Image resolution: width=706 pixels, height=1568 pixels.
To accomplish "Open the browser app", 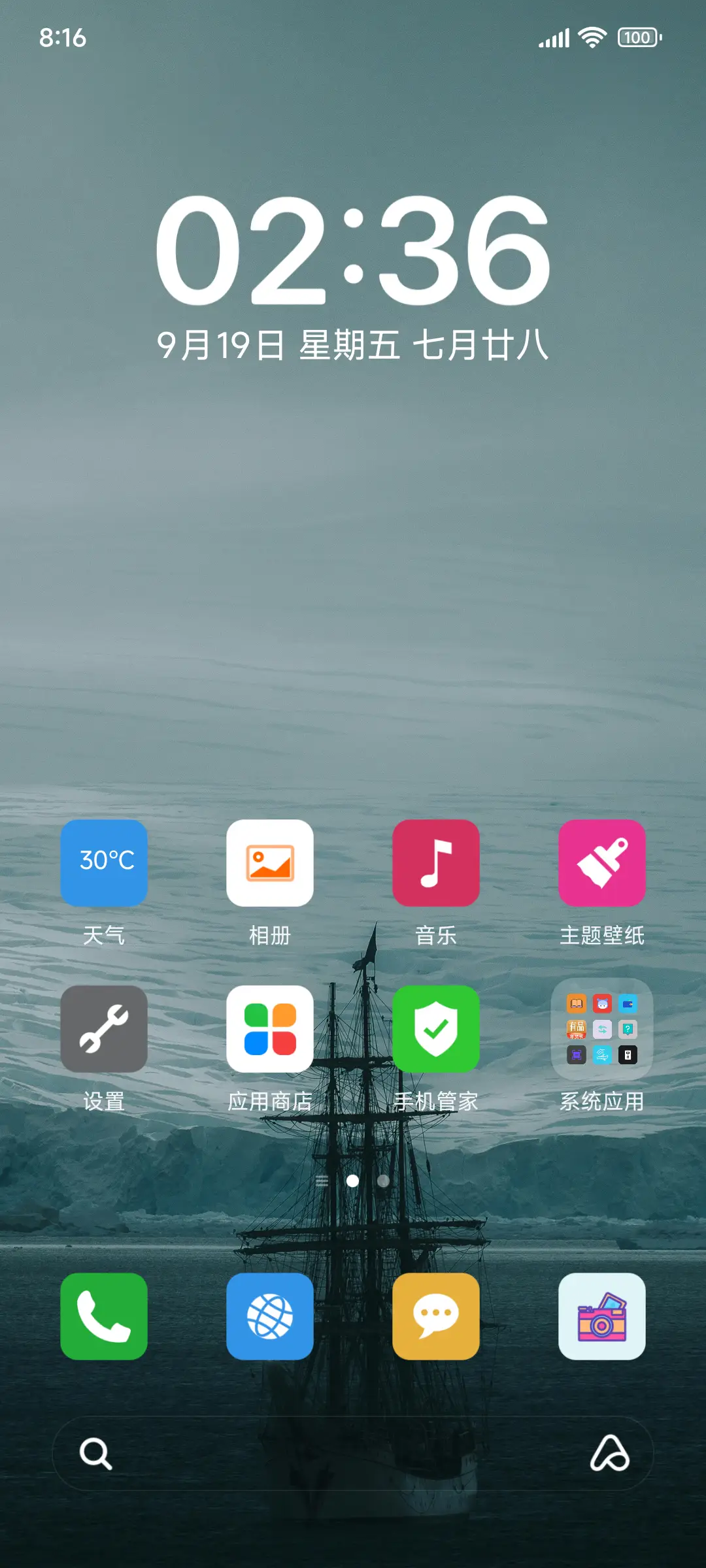I will [271, 1316].
